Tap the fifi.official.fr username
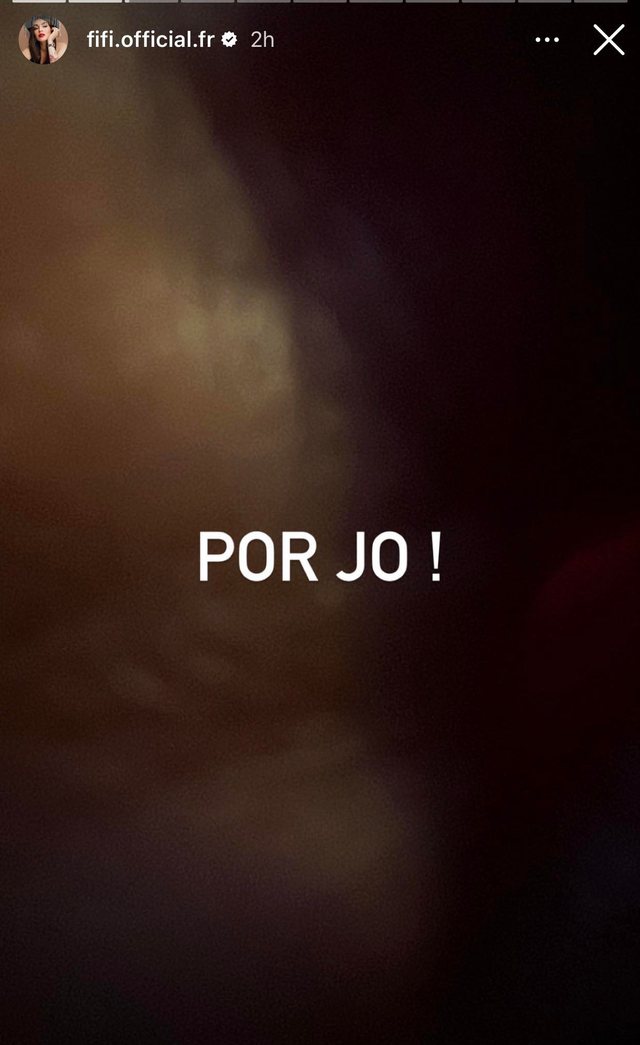This screenshot has height=1045, width=640. pos(150,40)
